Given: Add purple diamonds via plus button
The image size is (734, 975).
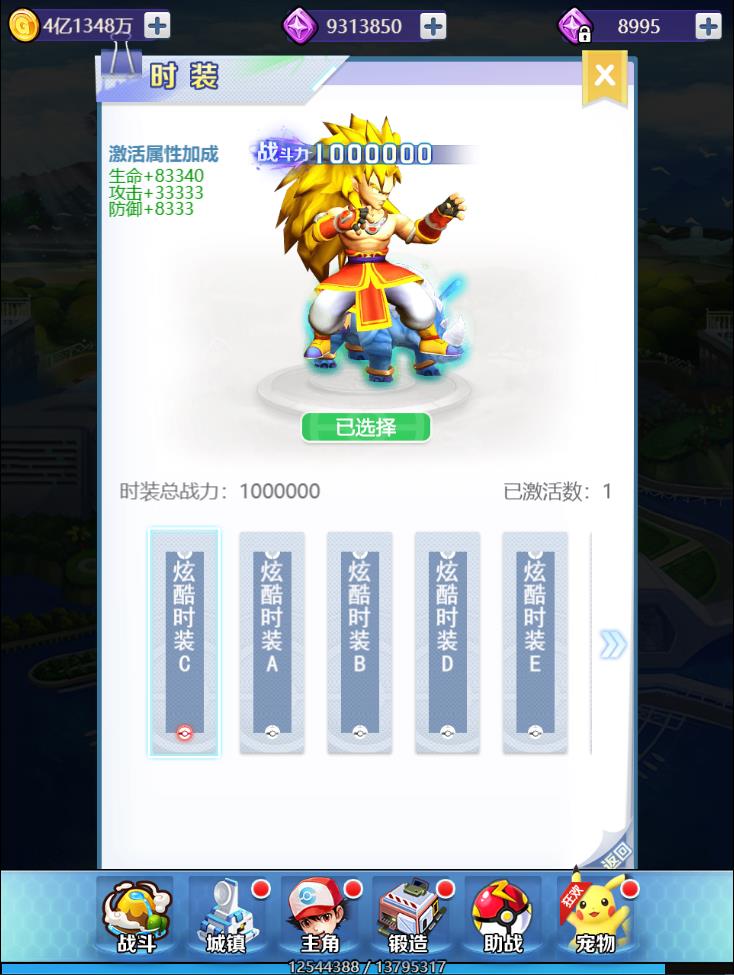Looking at the screenshot, I should coord(432,26).
